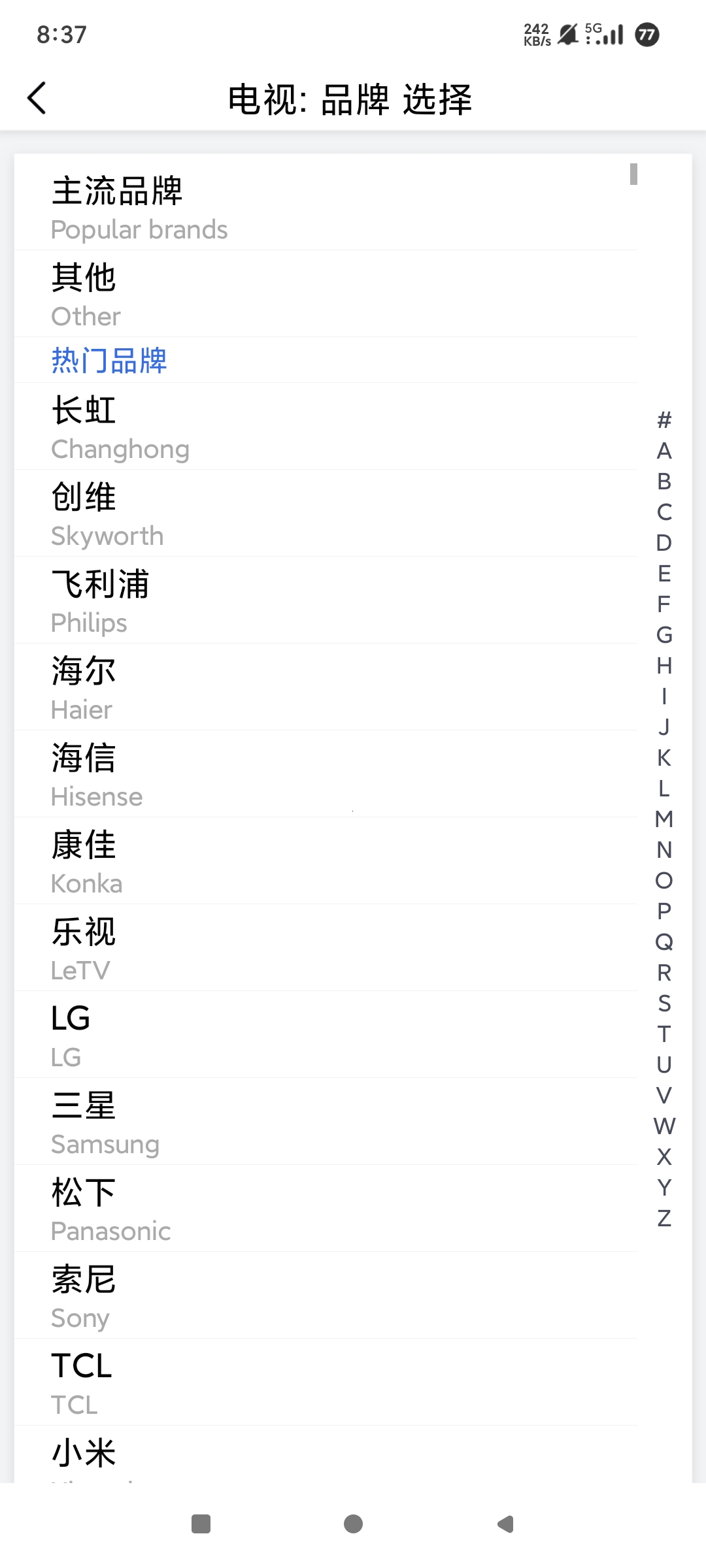Pick Philips from the brand list
This screenshot has height=1568, width=706.
click(x=326, y=601)
